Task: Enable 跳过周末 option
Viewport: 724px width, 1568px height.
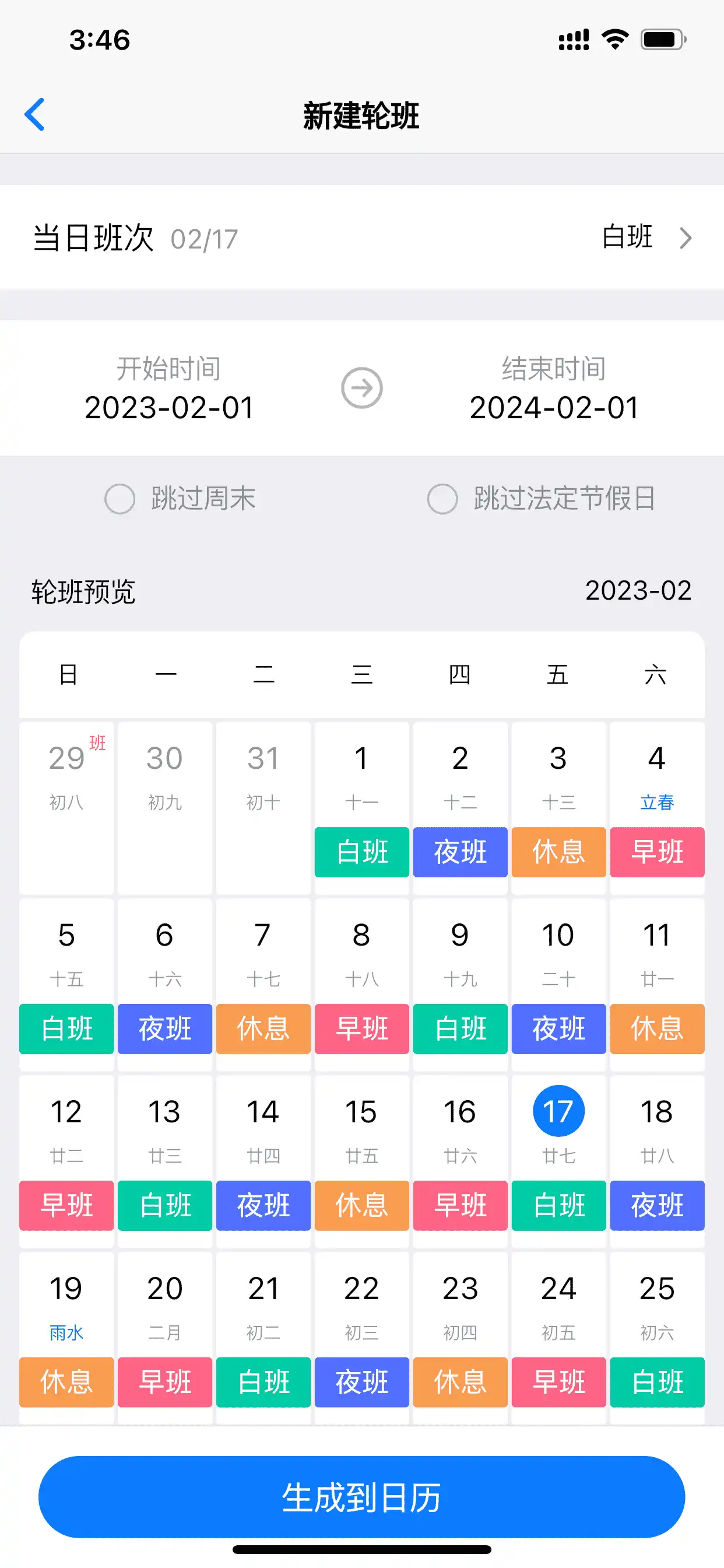Action: click(x=120, y=499)
